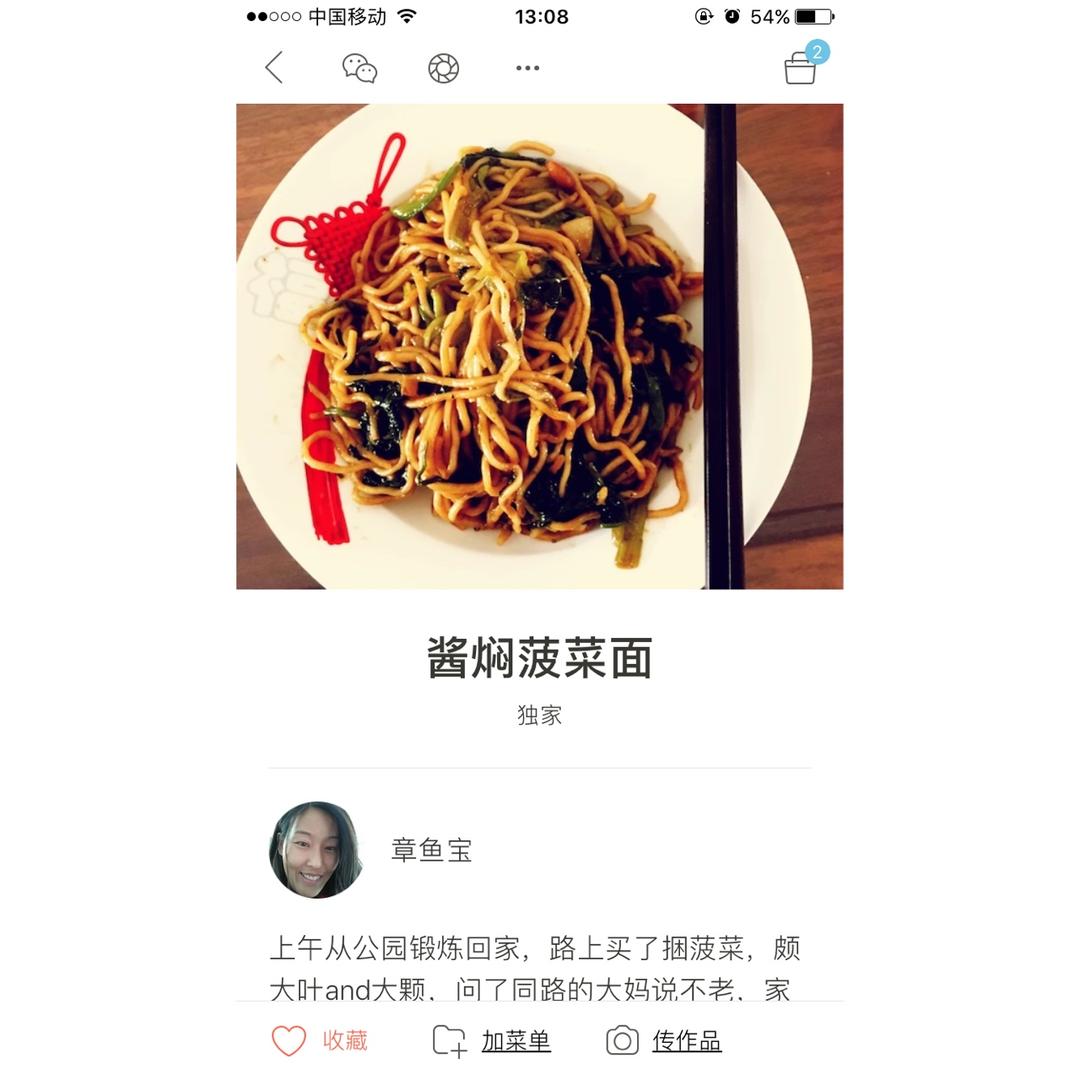This screenshot has height=1080, width=1080.
Task: Go back to the previous page
Action: pyautogui.click(x=274, y=68)
